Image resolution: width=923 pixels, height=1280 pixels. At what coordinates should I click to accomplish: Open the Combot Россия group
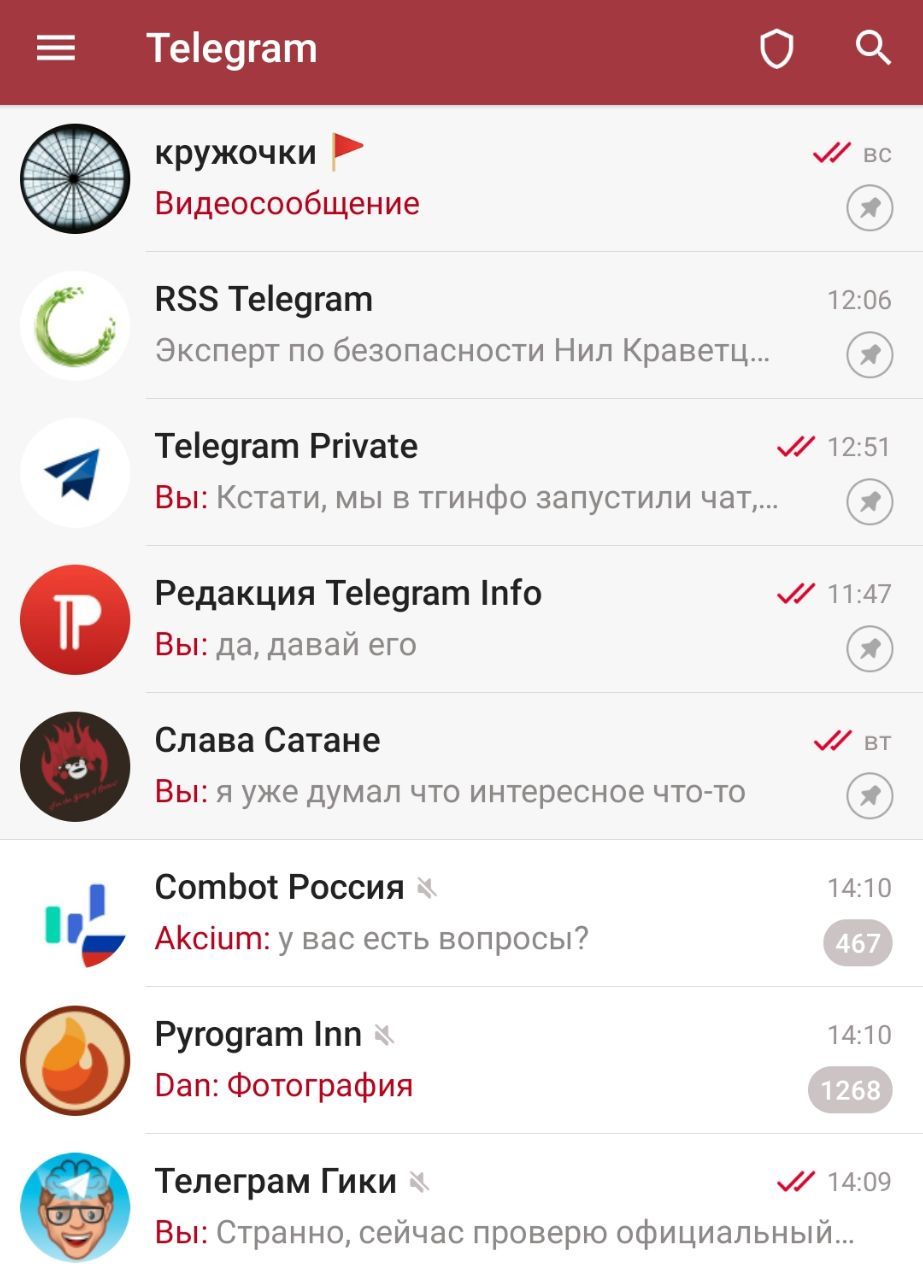(x=460, y=913)
